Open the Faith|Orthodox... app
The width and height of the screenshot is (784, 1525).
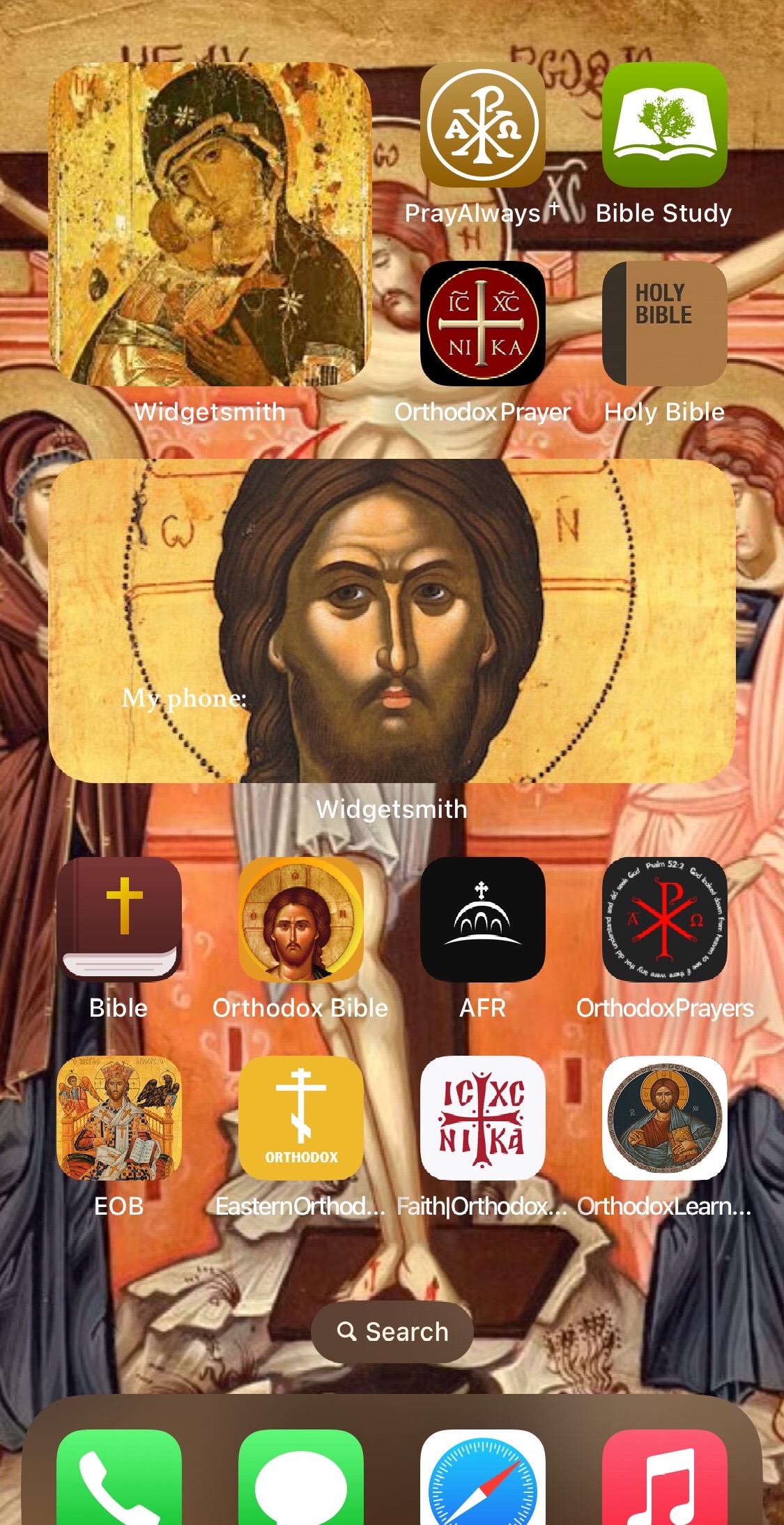[482, 1118]
